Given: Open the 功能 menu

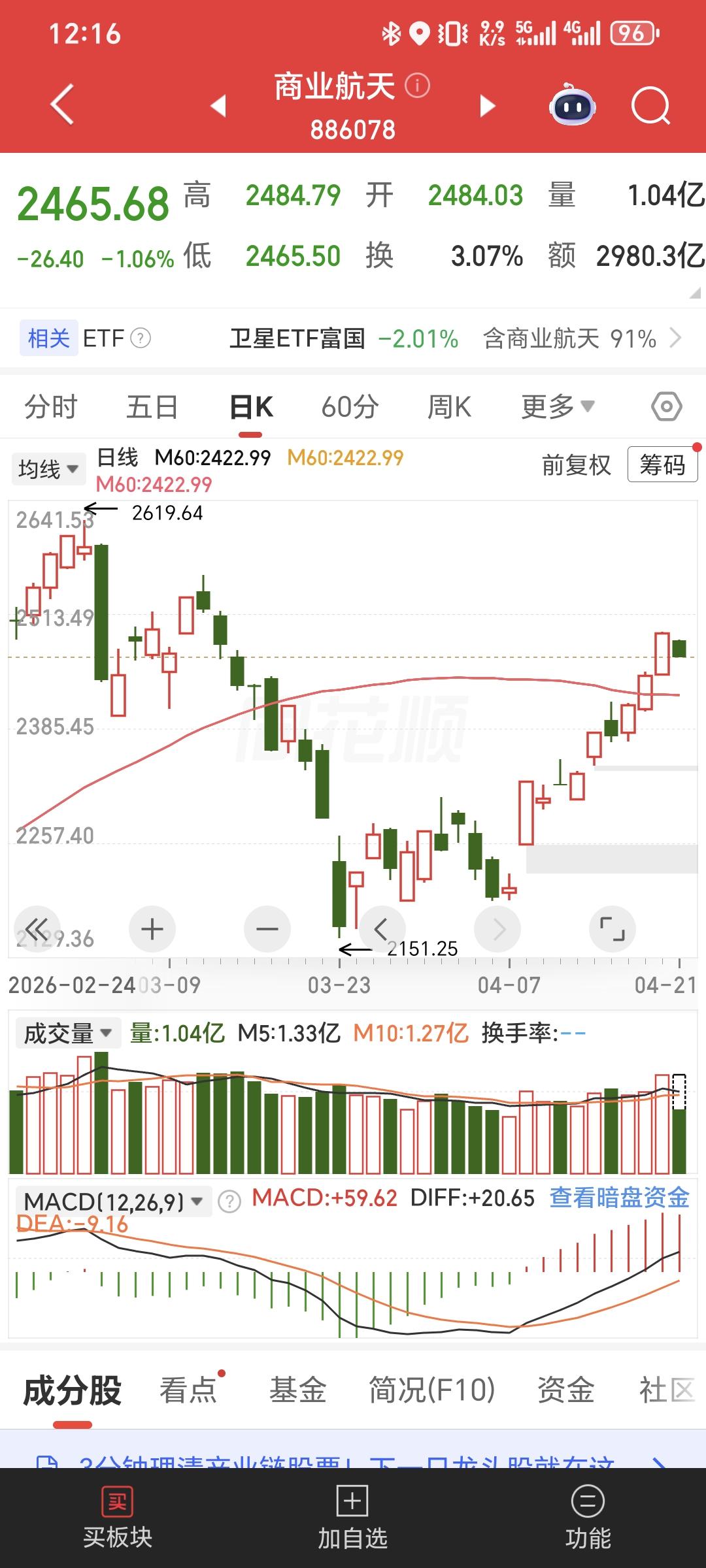Looking at the screenshot, I should [x=588, y=1517].
